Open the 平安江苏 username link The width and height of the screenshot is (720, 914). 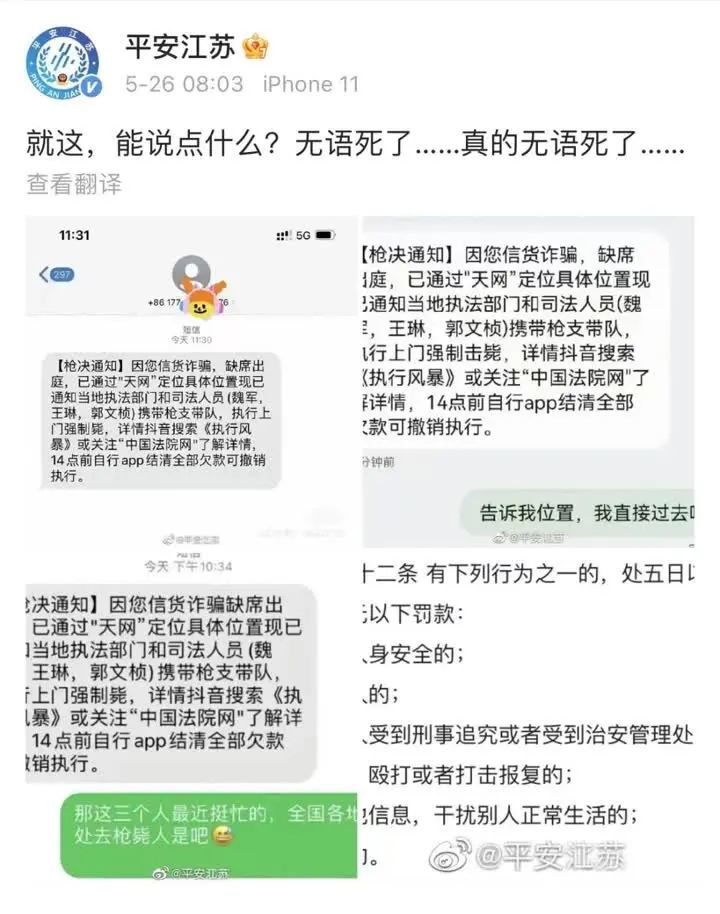(x=180, y=46)
